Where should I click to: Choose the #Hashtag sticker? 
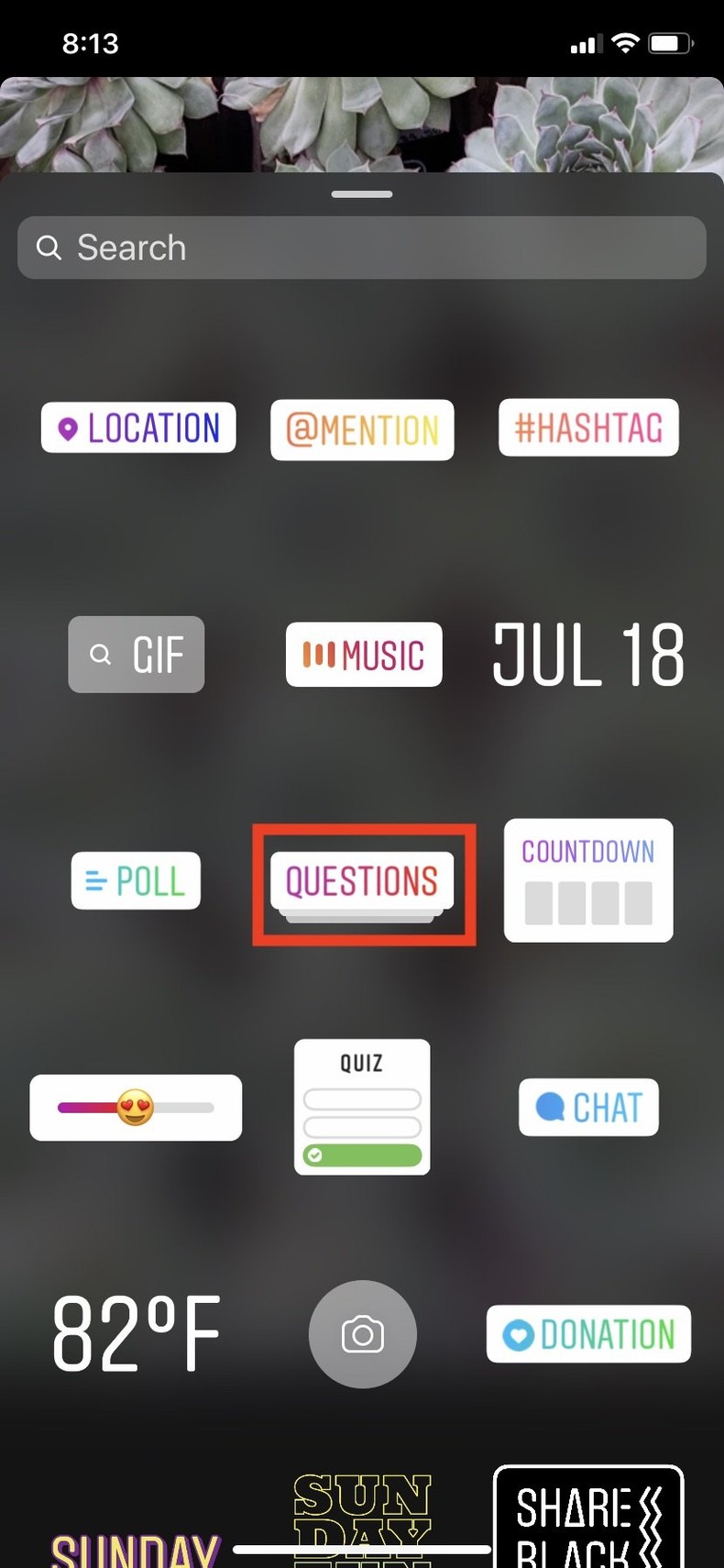tap(588, 427)
